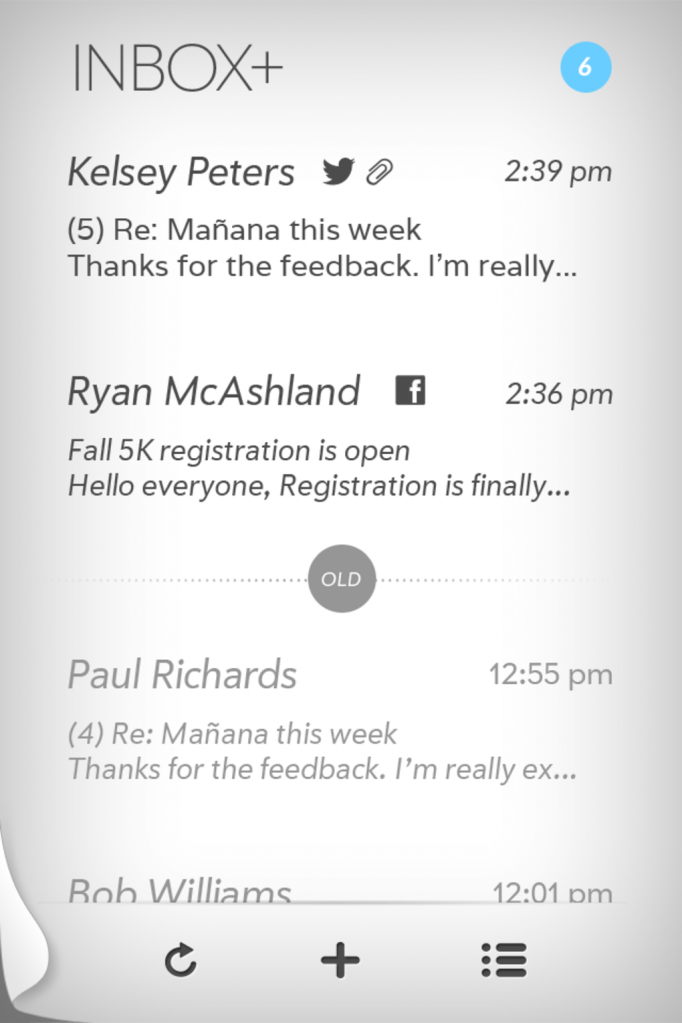Compose a new message with plus

tap(340, 961)
